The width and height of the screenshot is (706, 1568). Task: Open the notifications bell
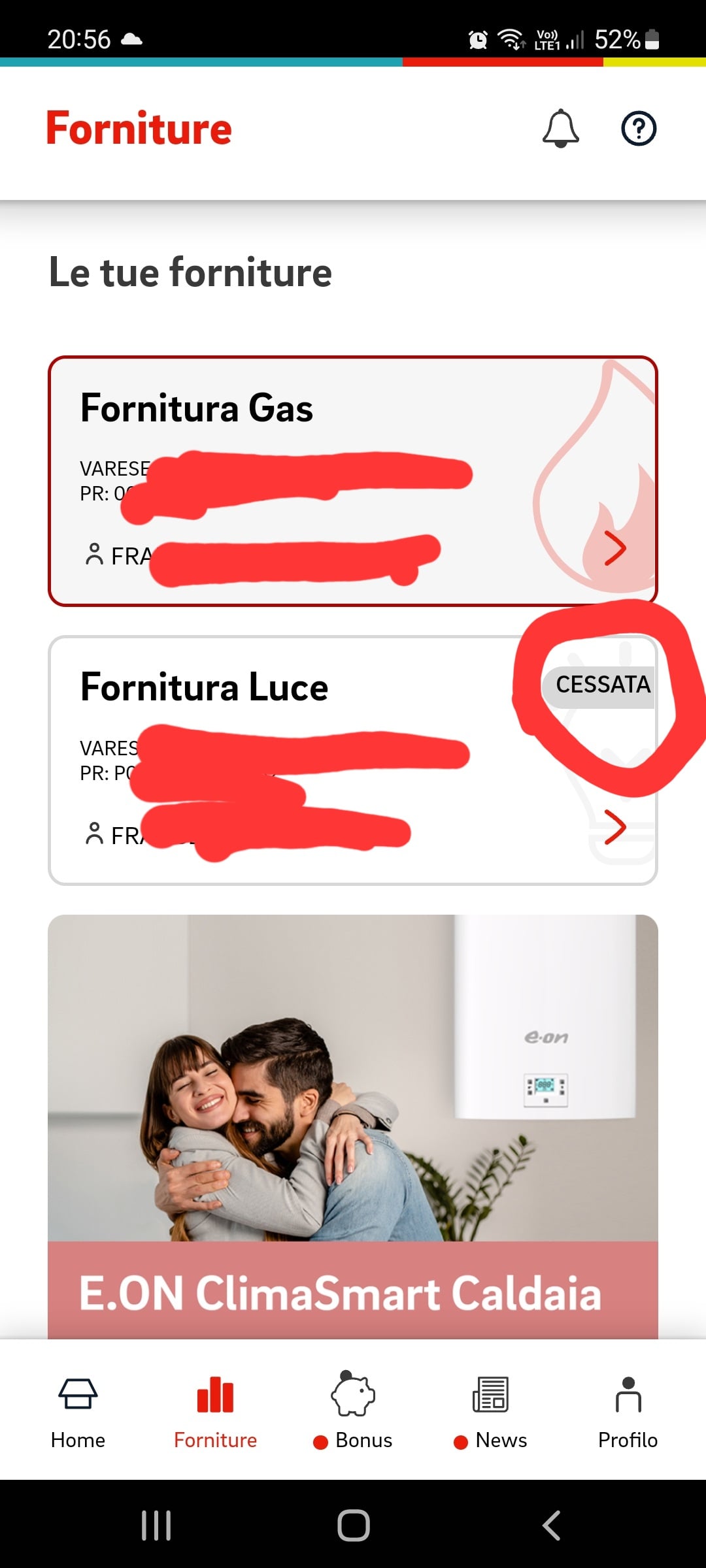click(560, 129)
